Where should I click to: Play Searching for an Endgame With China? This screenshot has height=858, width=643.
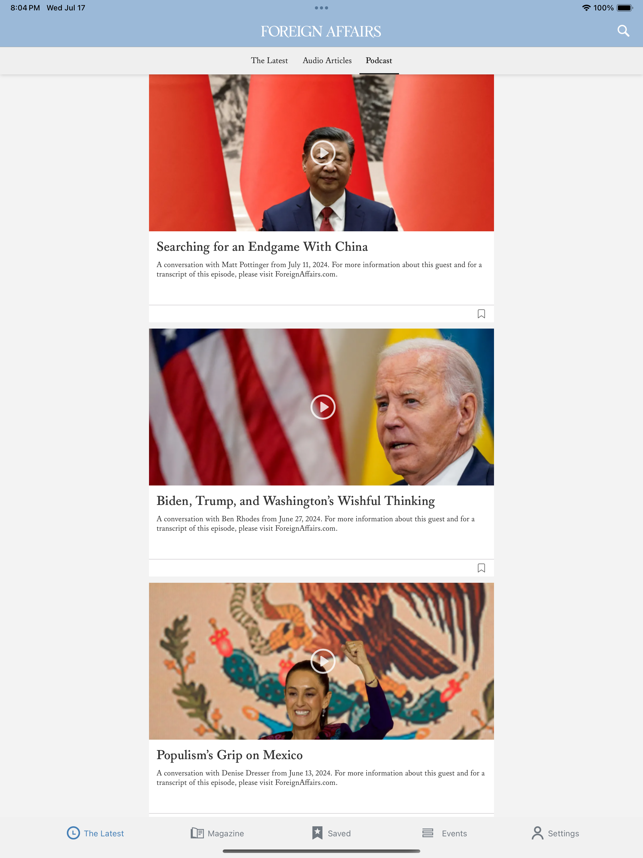tap(322, 153)
